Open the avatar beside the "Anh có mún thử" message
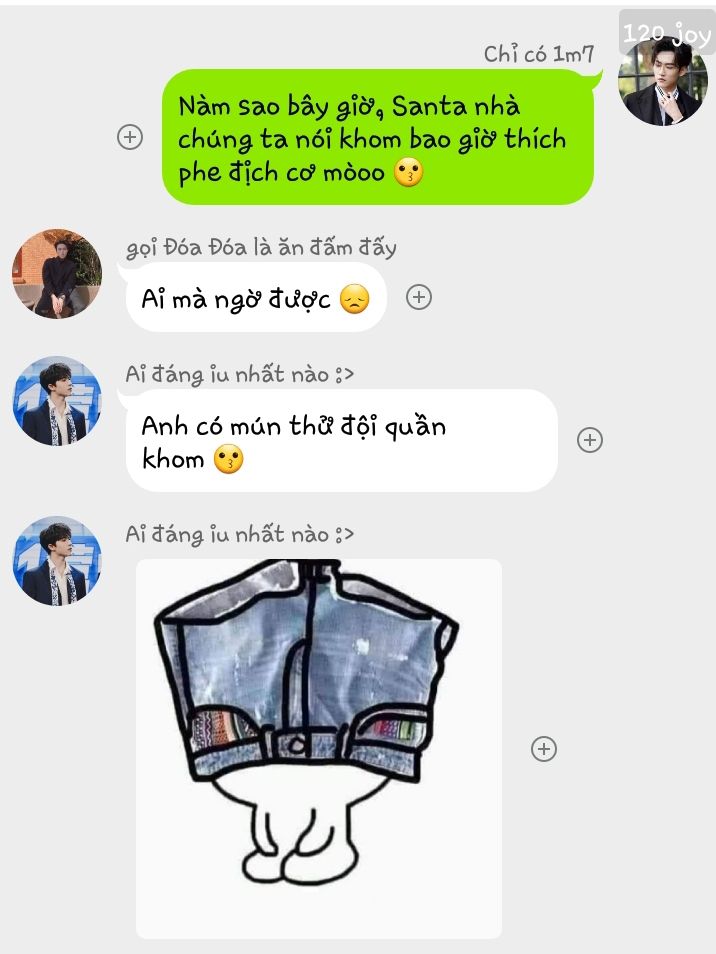716x954 pixels. pos(57,401)
